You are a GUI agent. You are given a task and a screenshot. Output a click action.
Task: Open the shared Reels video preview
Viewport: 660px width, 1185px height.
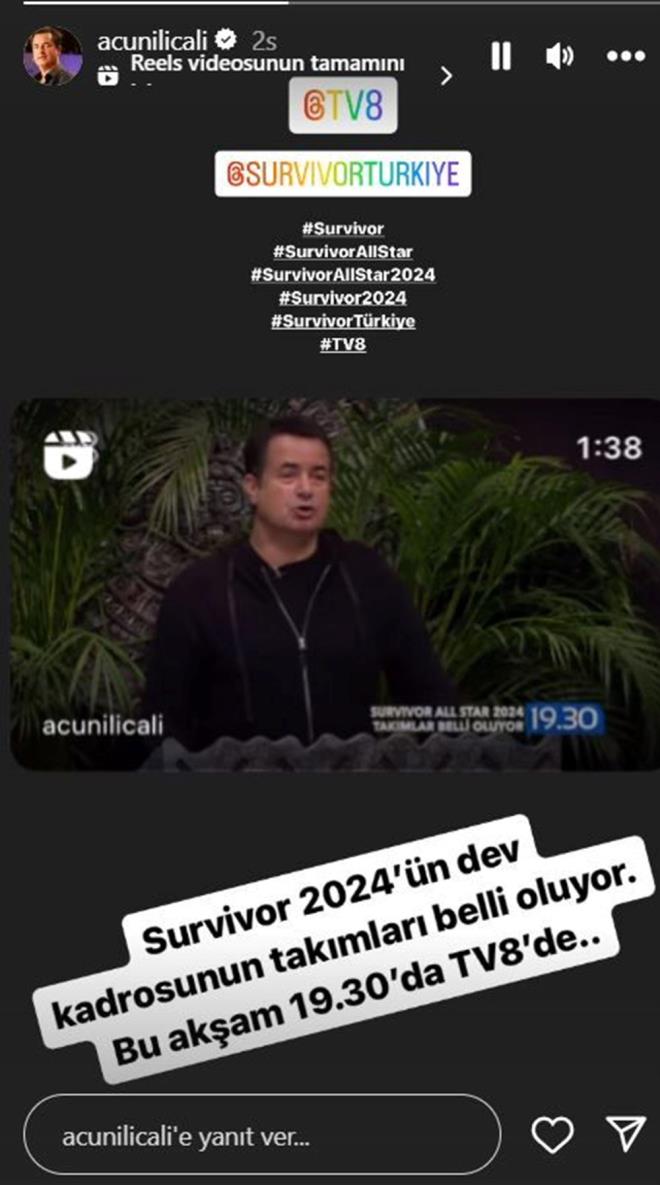pos(329,585)
